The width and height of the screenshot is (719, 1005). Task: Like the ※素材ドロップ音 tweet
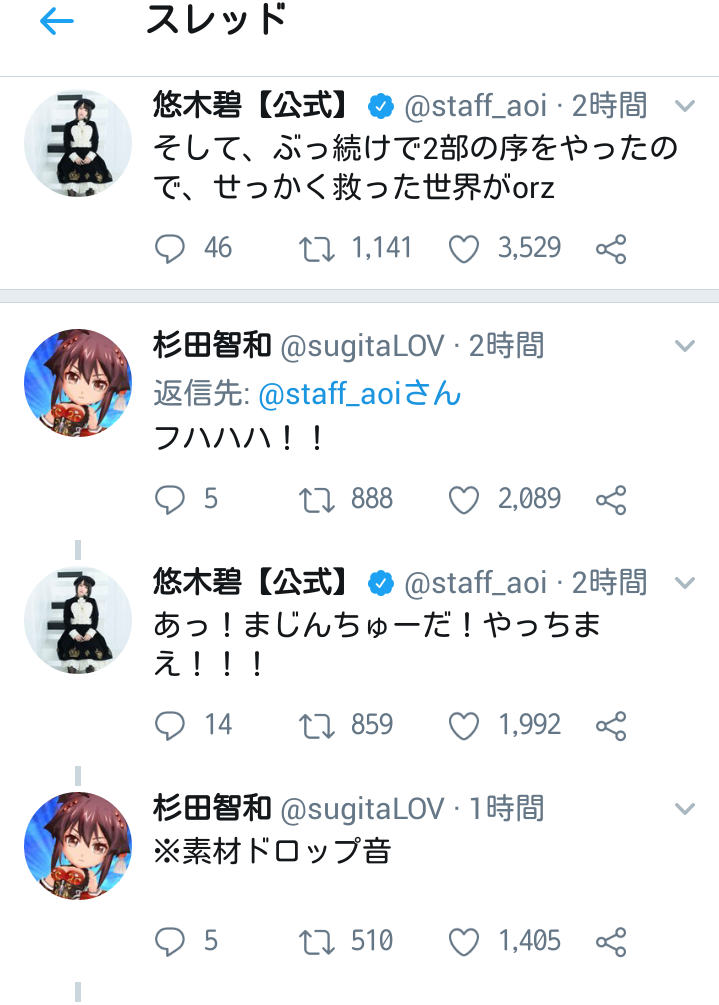463,942
